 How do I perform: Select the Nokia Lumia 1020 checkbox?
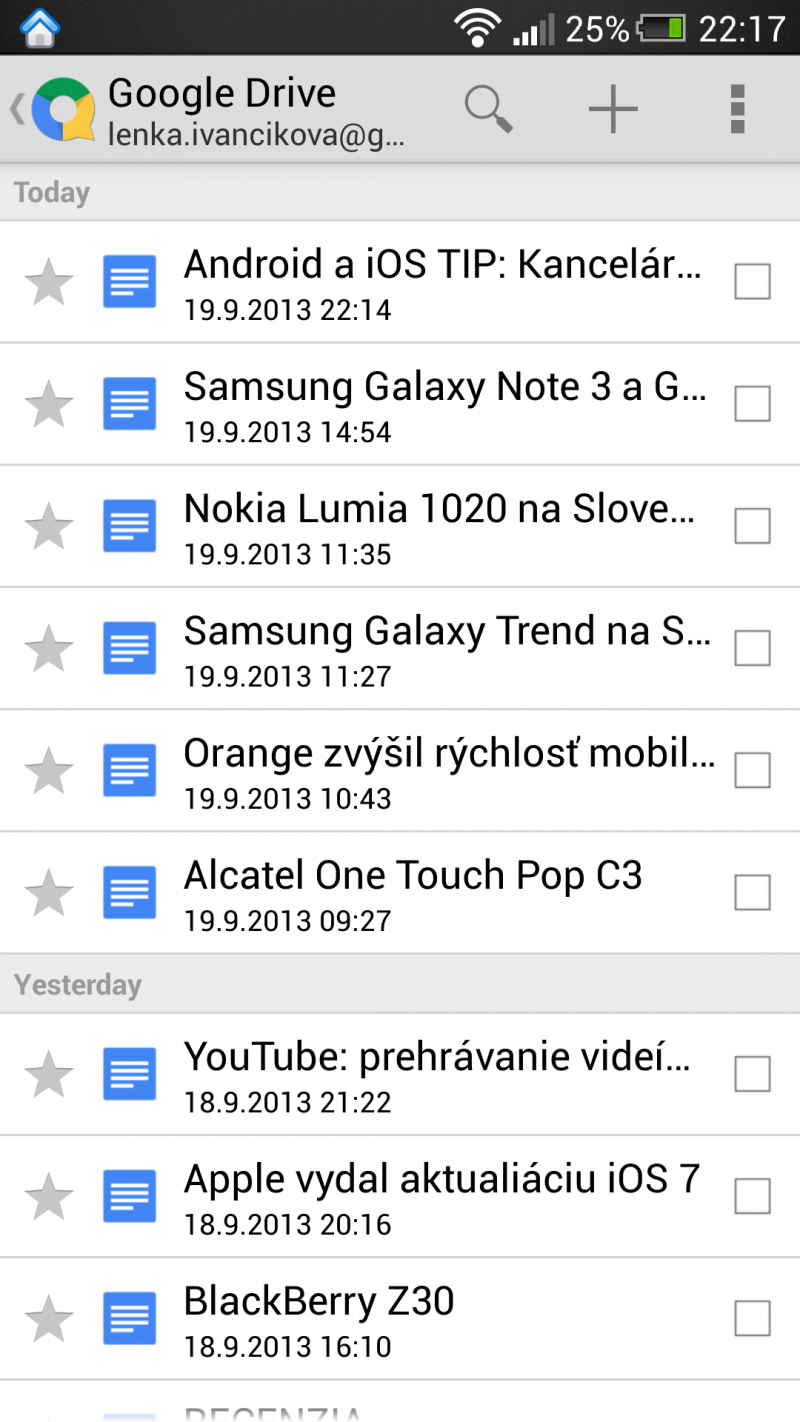click(x=752, y=526)
